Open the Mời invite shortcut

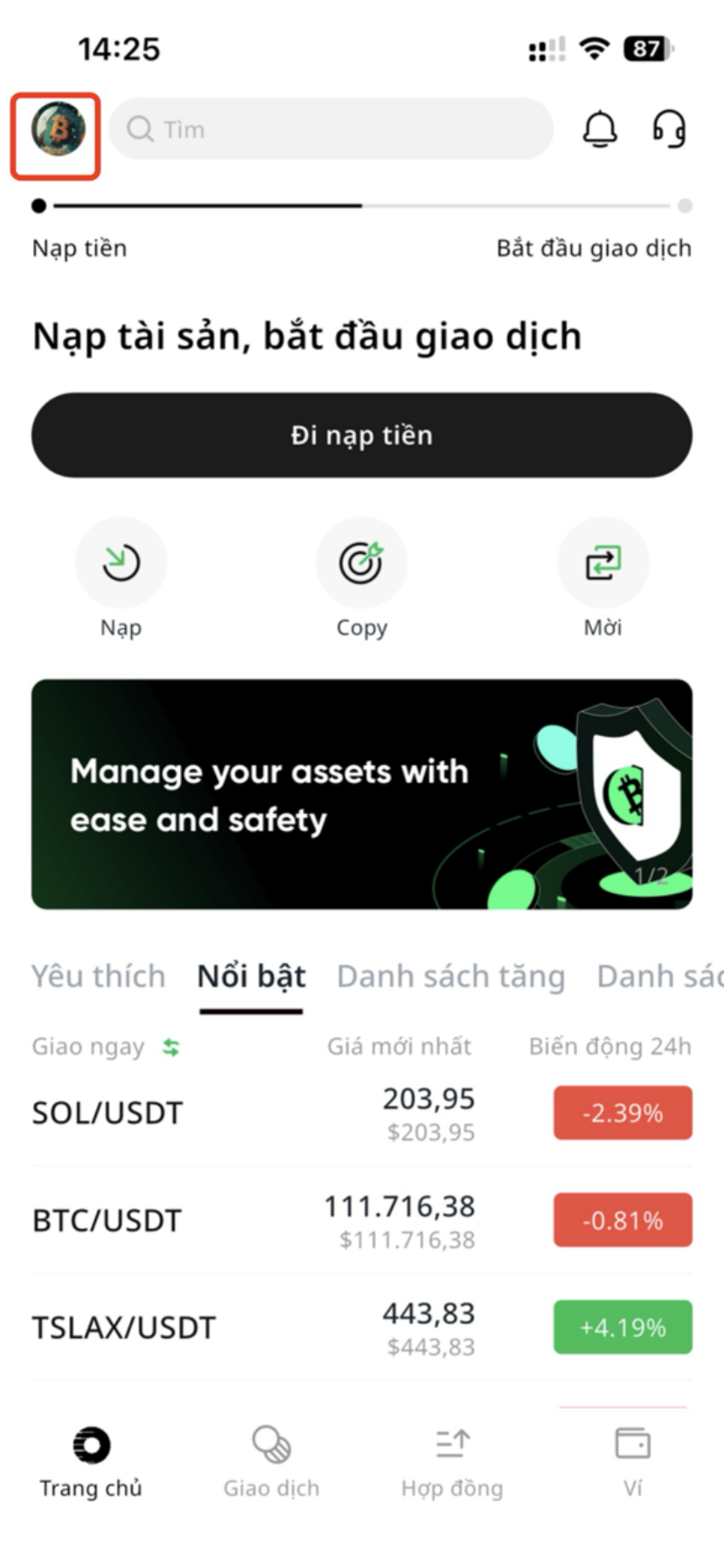[602, 563]
